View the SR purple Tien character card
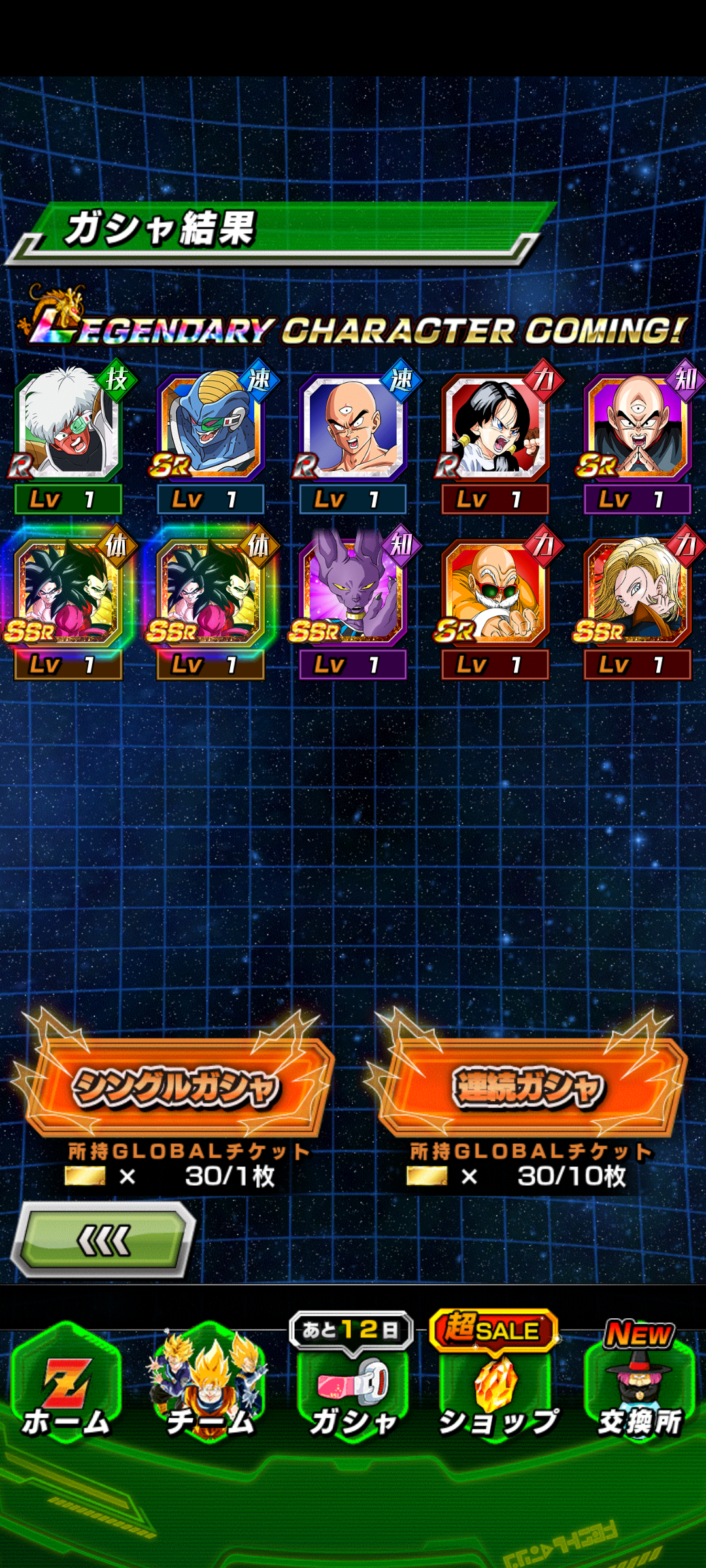 coord(638,436)
